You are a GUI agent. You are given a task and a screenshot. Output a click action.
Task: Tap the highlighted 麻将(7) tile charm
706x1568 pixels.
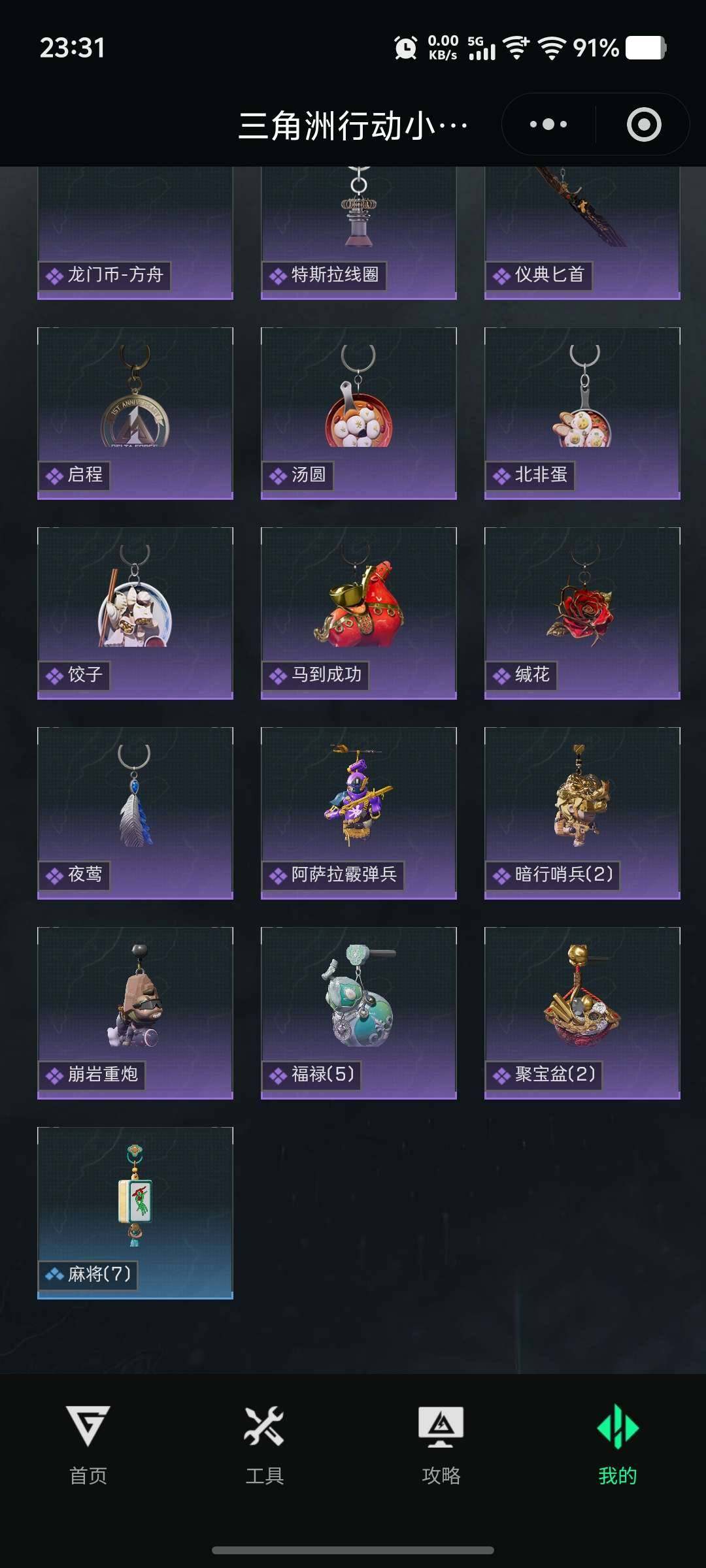point(135,1209)
